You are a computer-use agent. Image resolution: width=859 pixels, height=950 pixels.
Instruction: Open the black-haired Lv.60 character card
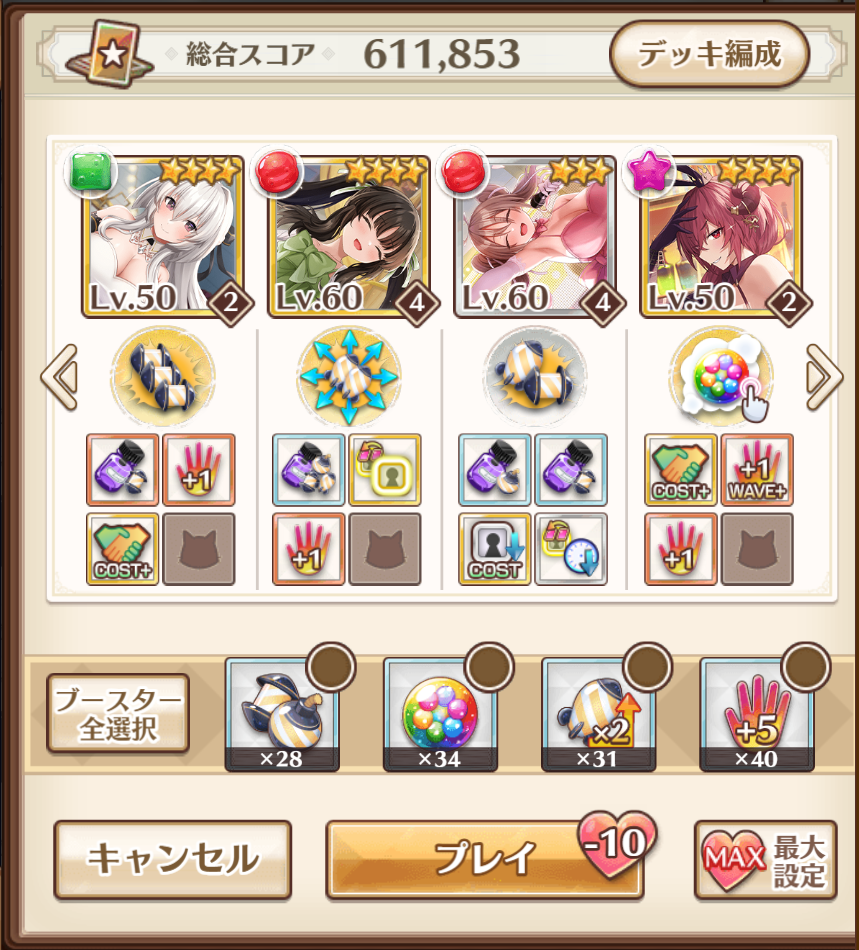348,236
